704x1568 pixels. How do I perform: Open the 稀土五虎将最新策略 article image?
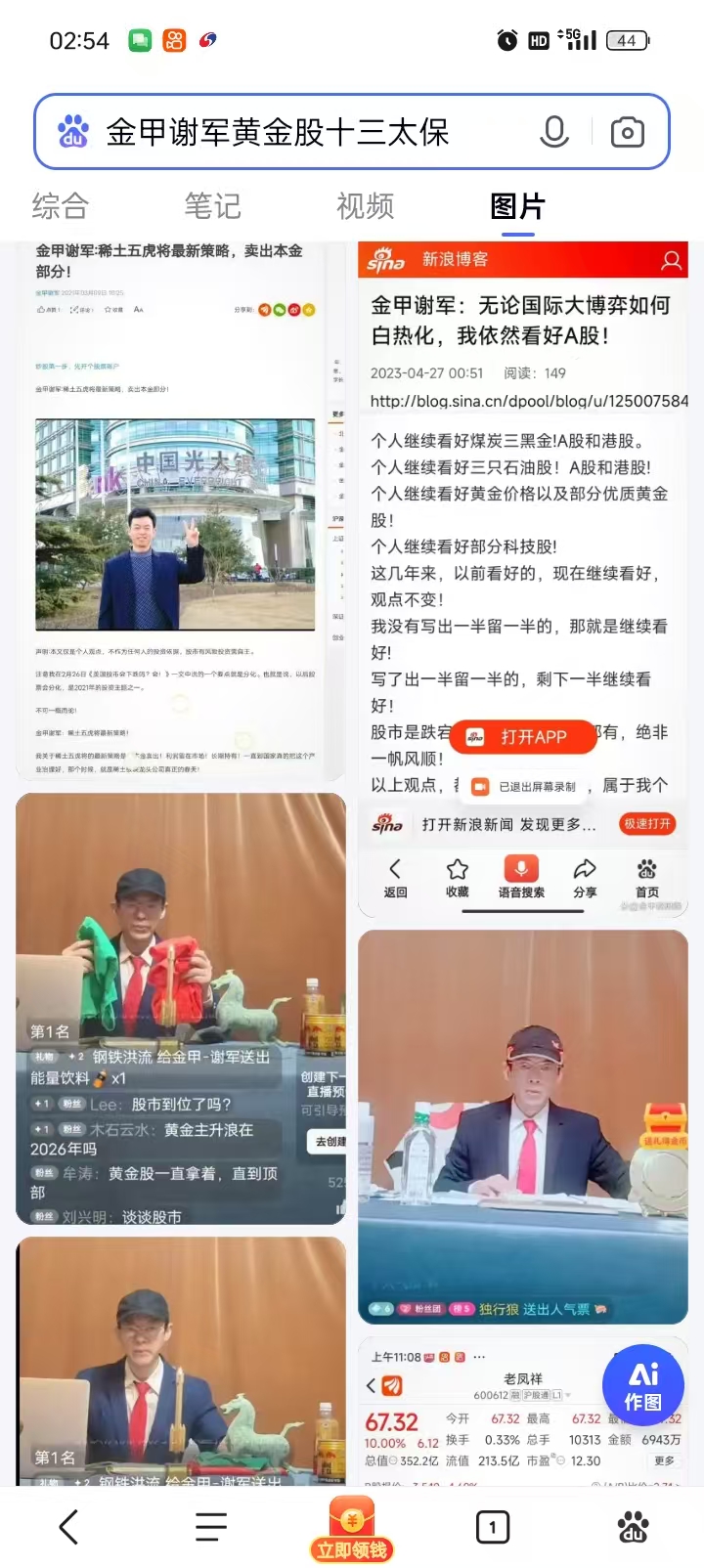180,508
